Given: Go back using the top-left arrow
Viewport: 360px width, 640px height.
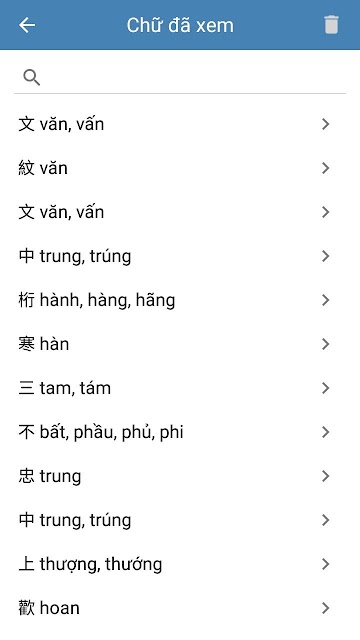Looking at the screenshot, I should point(27,25).
